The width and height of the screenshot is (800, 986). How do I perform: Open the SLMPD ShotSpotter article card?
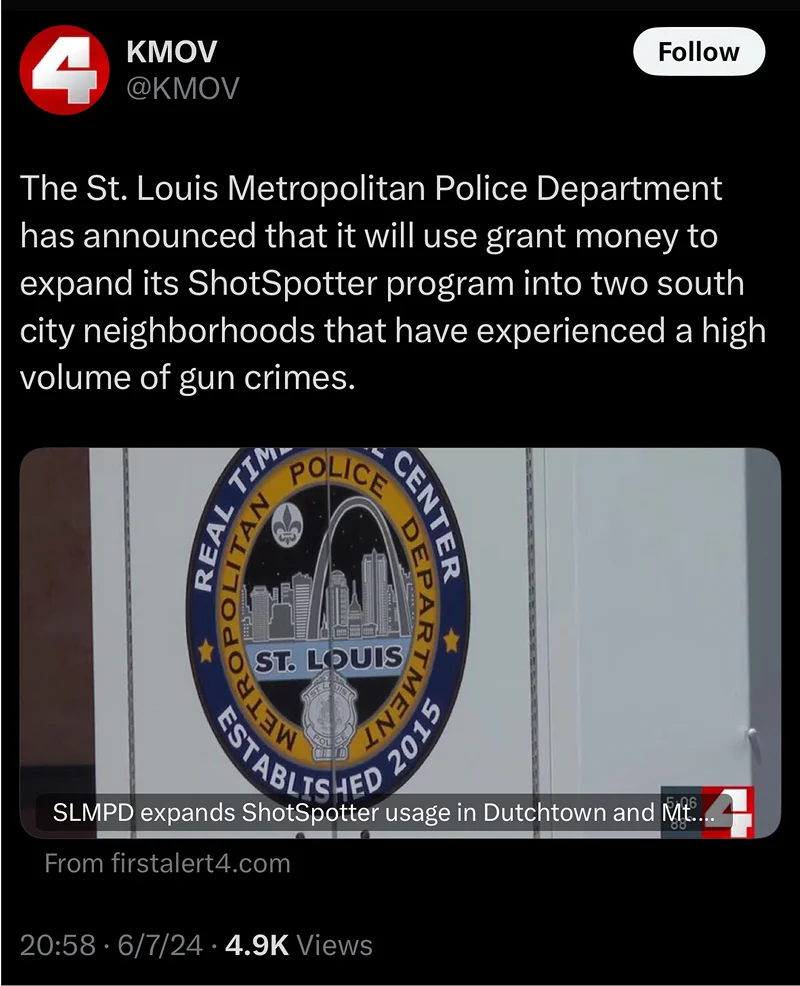coord(400,640)
